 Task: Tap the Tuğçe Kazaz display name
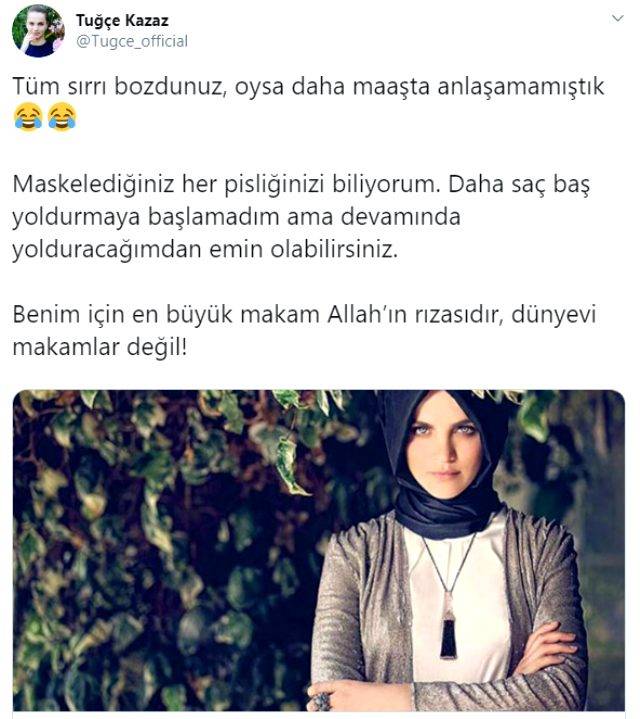click(x=122, y=21)
